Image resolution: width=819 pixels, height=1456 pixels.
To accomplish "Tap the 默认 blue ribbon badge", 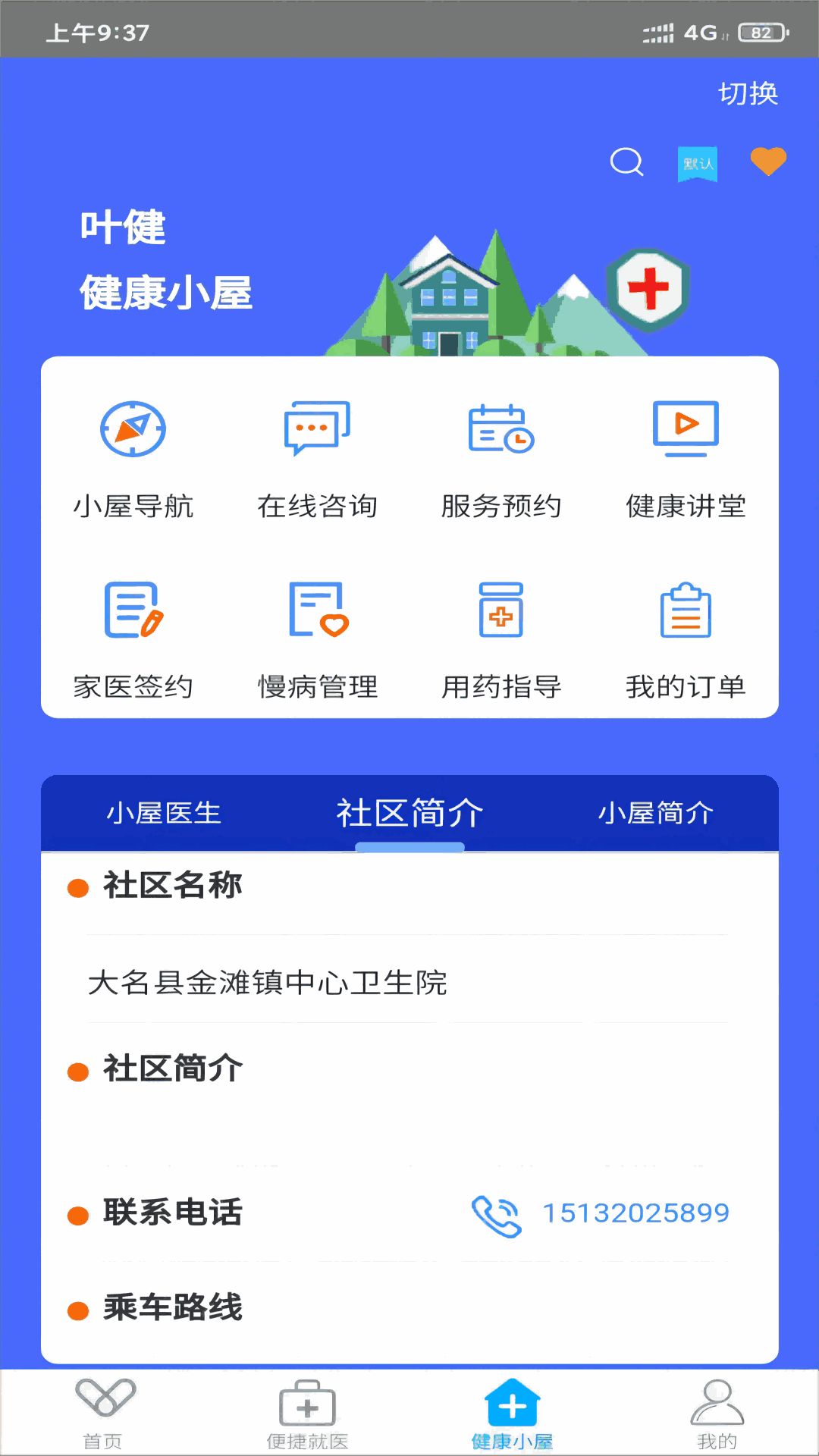I will (698, 164).
